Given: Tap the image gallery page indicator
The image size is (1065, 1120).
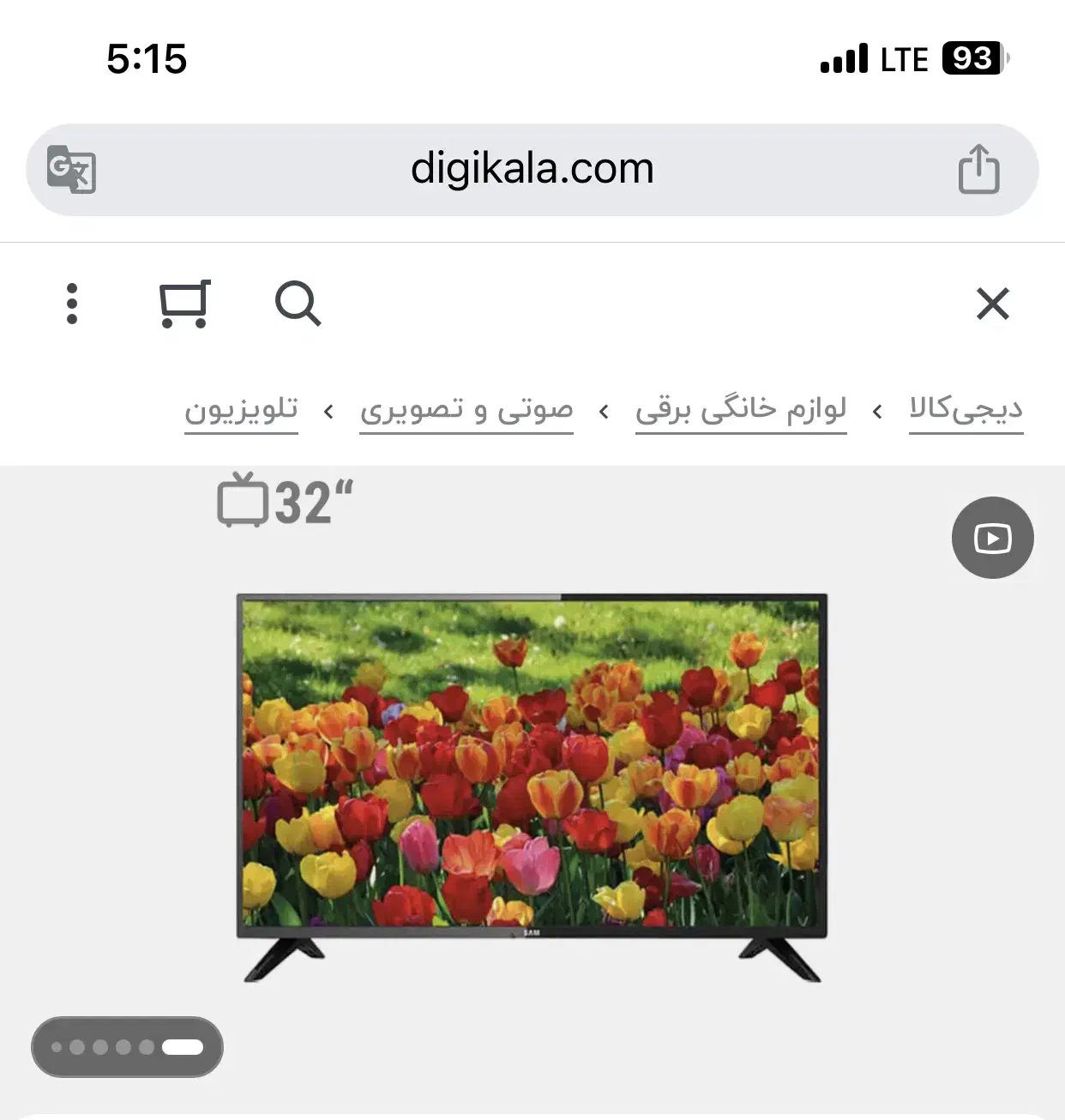Looking at the screenshot, I should pyautogui.click(x=127, y=1046).
